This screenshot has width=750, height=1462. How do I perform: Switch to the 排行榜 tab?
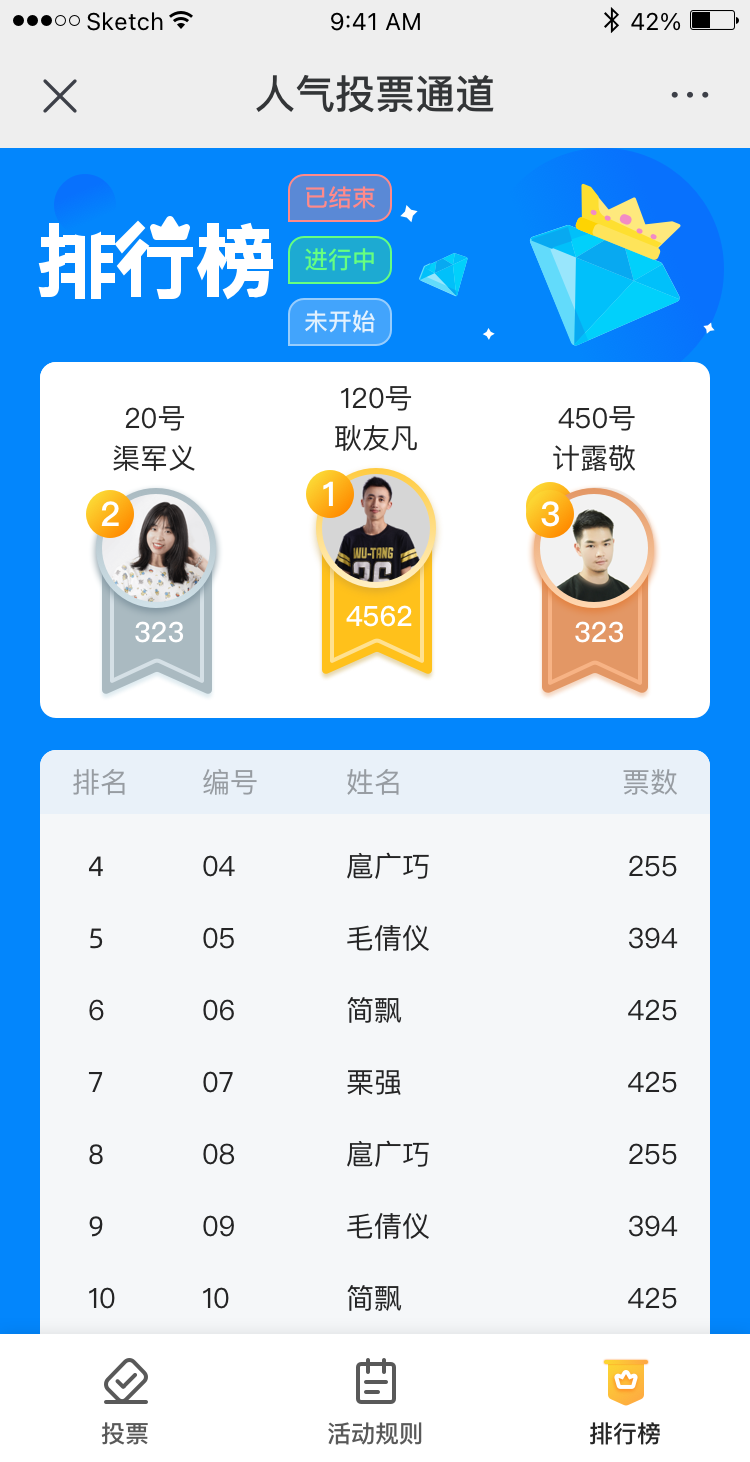pos(625,1402)
